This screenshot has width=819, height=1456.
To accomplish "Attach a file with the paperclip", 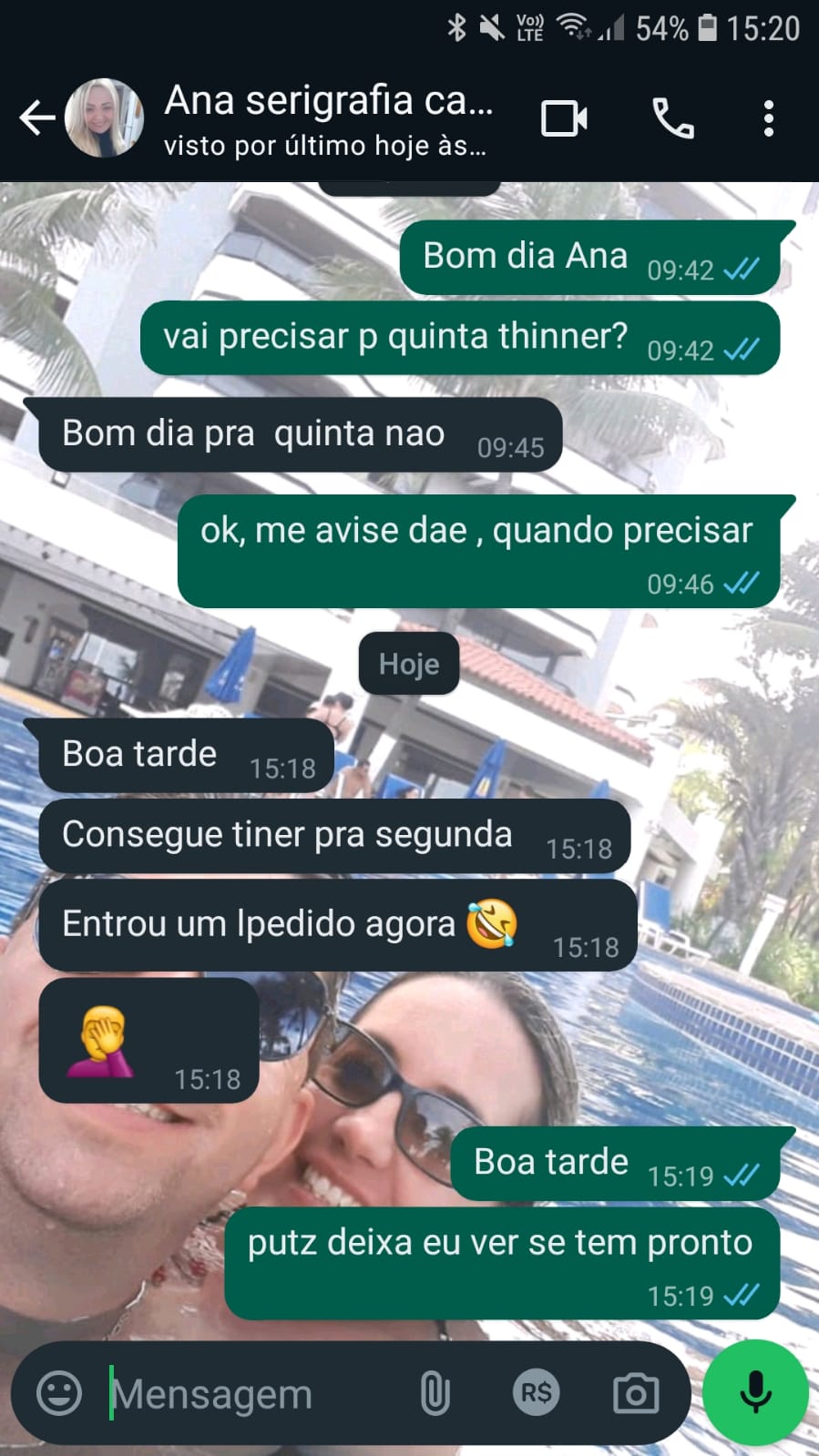I will click(435, 1393).
